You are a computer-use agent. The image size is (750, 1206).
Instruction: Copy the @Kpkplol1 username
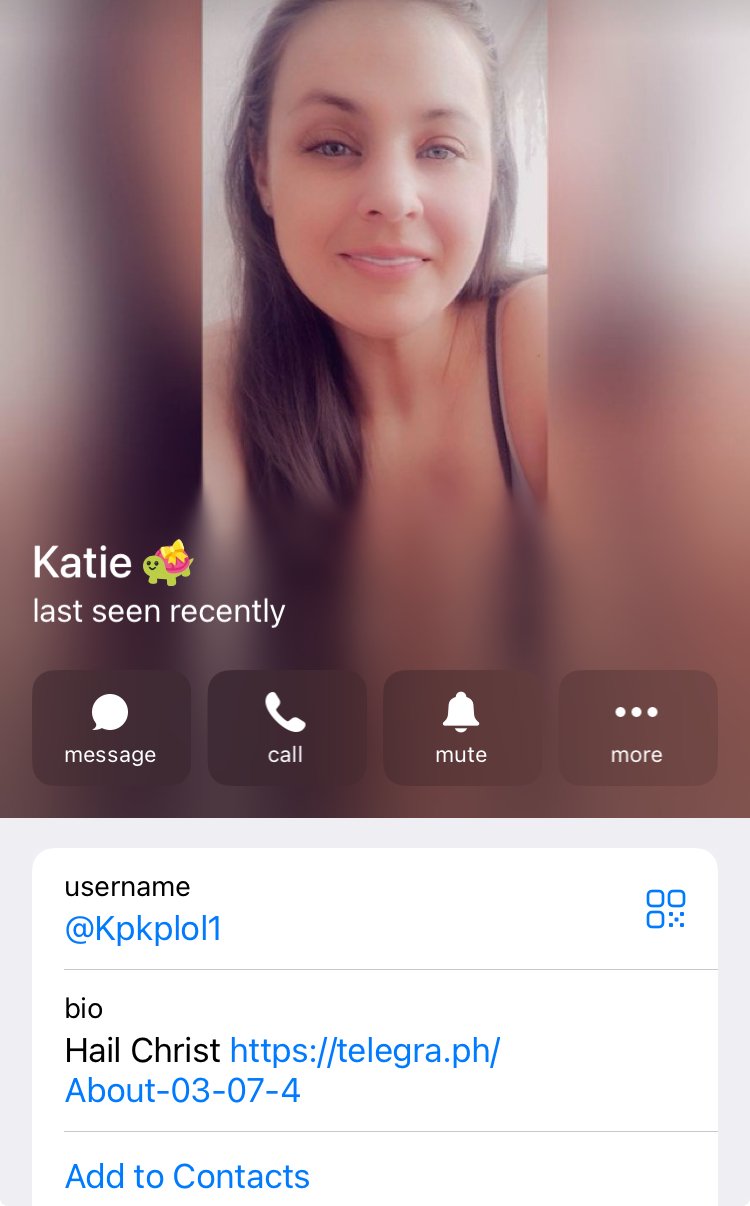(143, 929)
